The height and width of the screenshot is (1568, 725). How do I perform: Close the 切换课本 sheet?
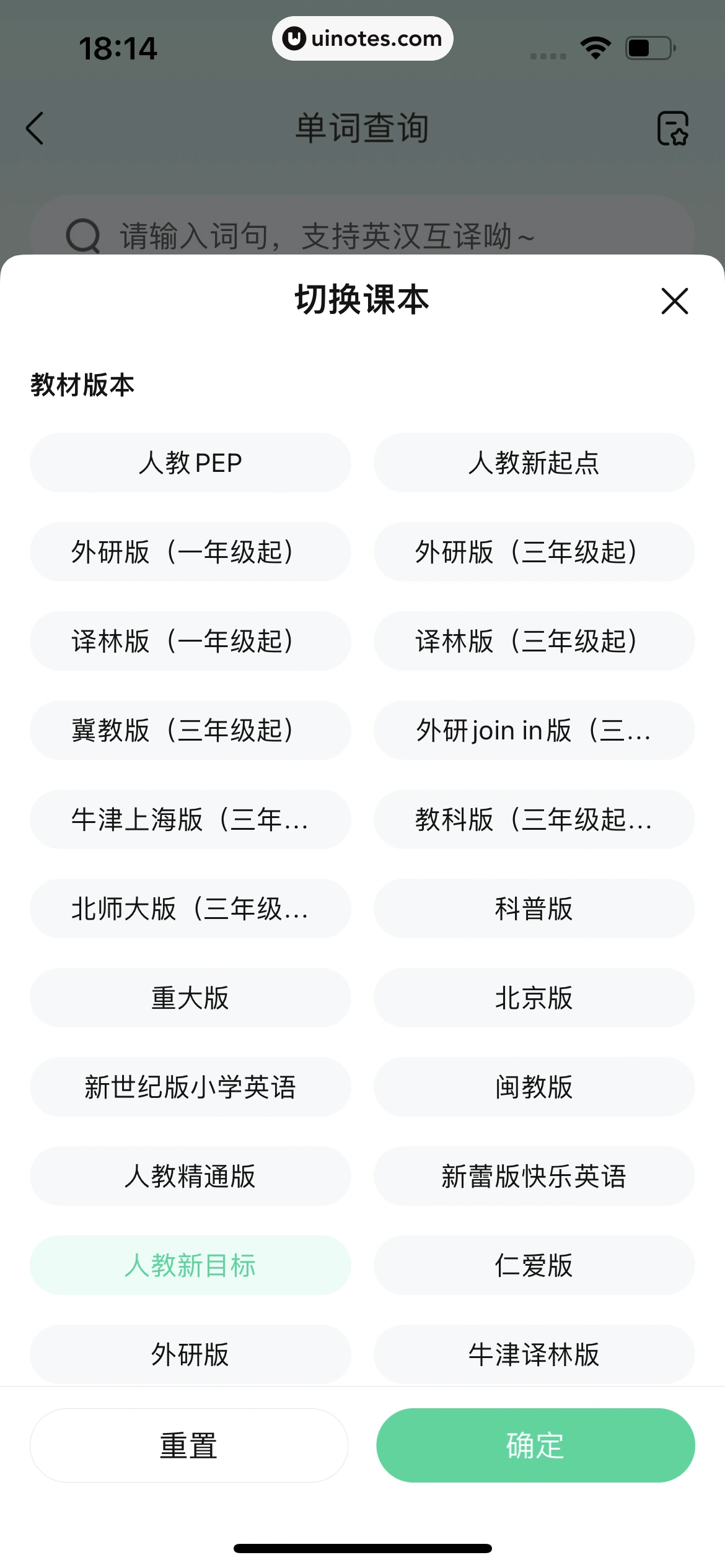click(x=674, y=301)
